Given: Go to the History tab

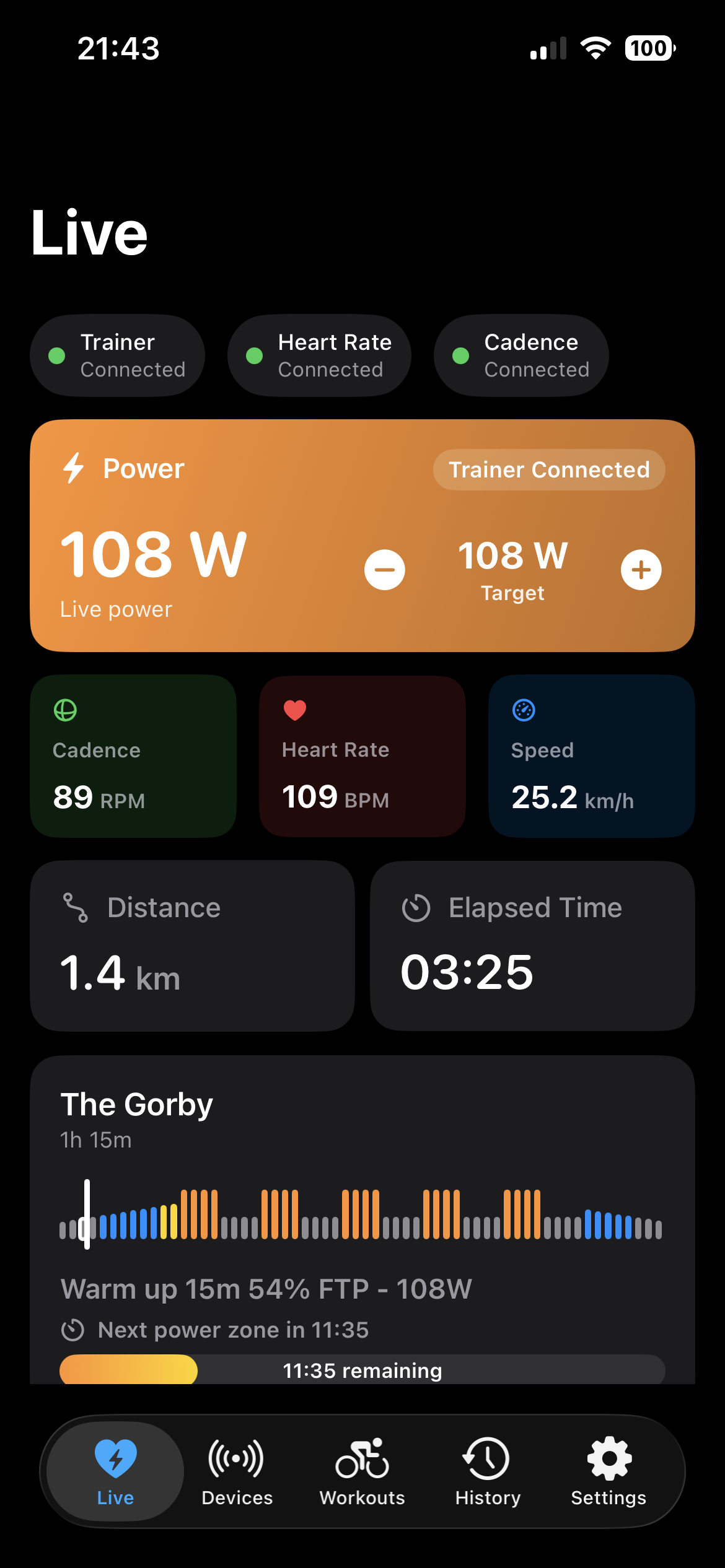Looking at the screenshot, I should tap(488, 1471).
